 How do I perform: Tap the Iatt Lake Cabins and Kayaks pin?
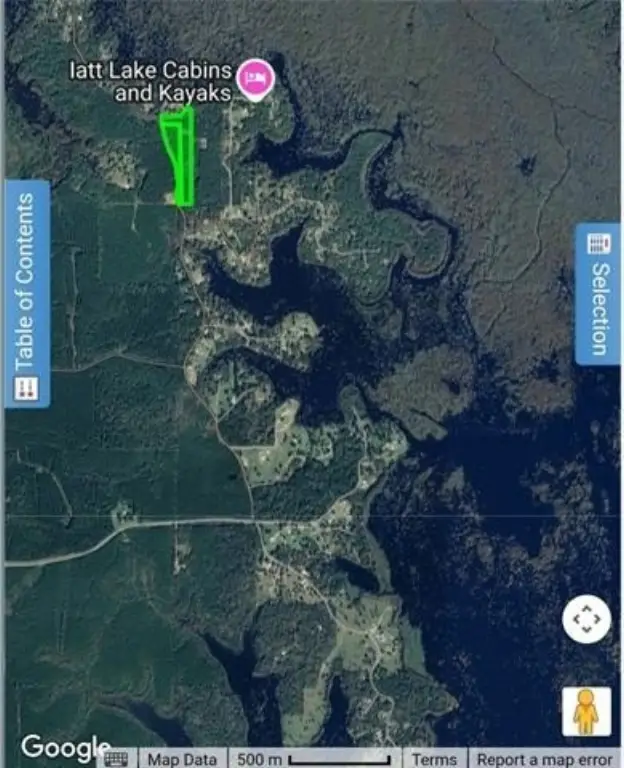point(257,79)
